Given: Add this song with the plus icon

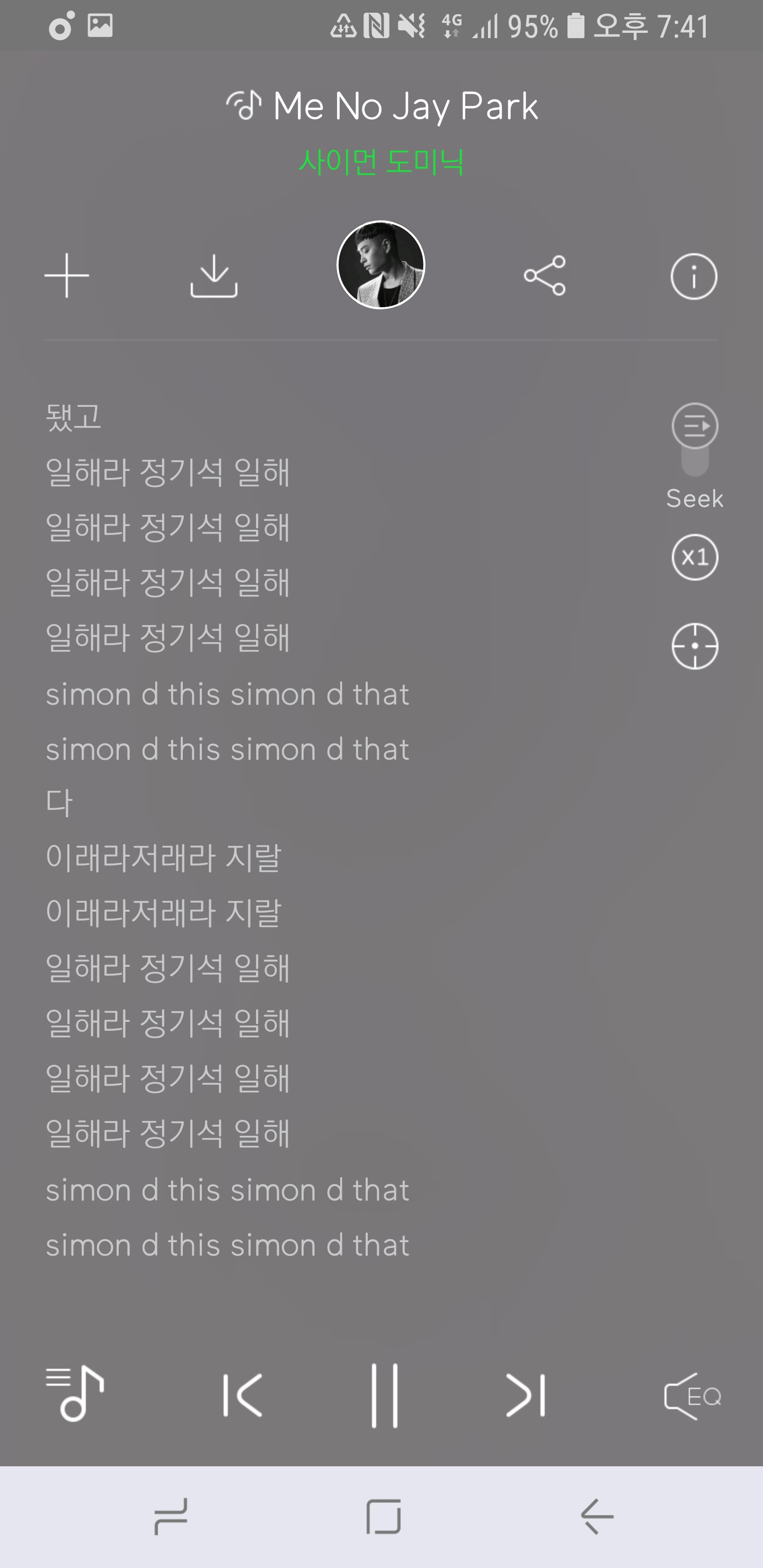Looking at the screenshot, I should (x=67, y=276).
